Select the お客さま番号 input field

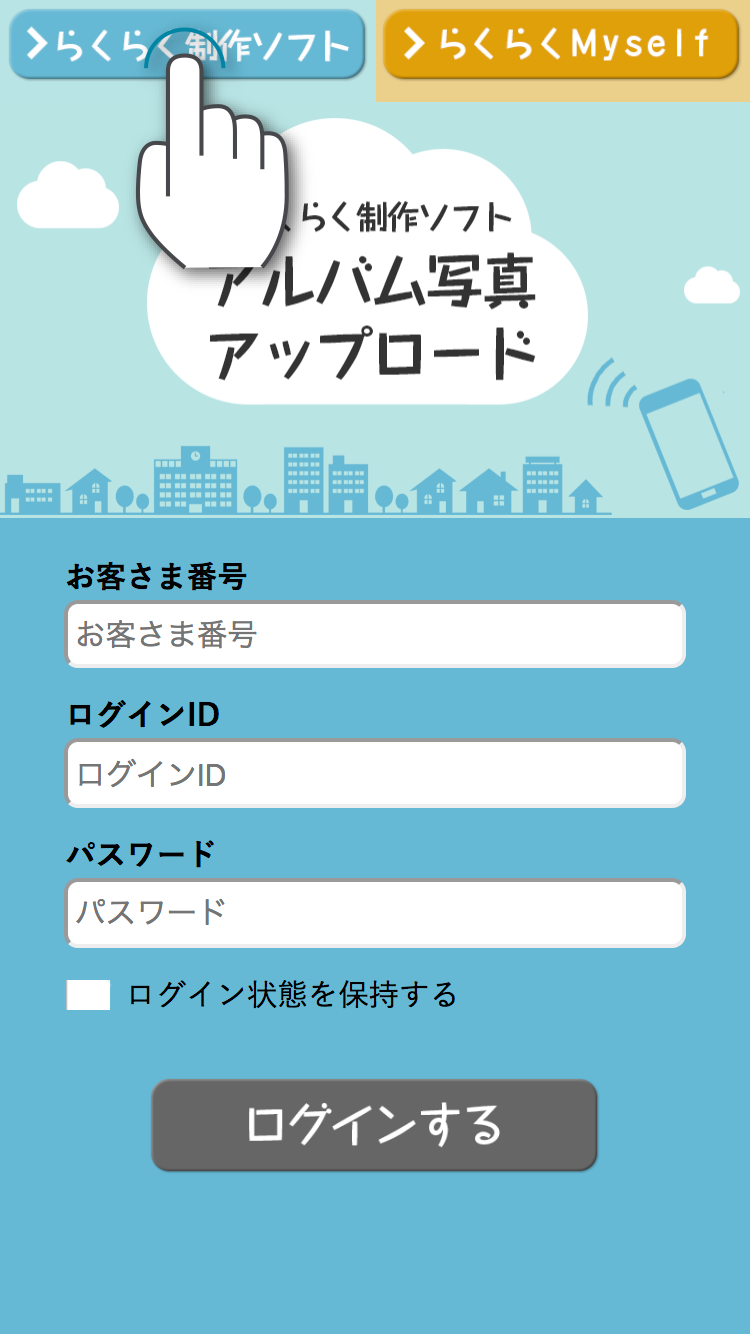[375, 634]
